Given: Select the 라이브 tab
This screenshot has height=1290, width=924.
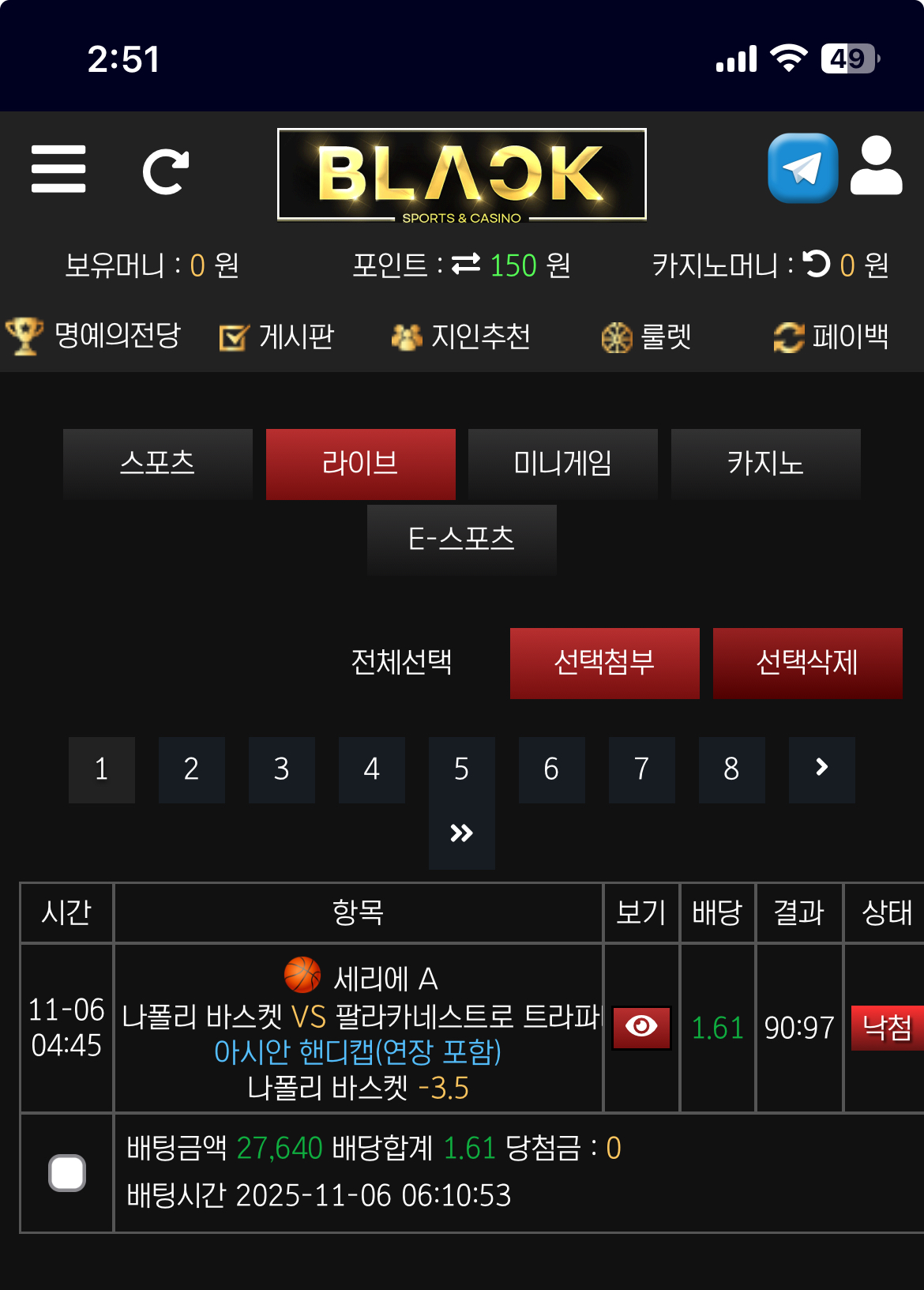Looking at the screenshot, I should point(360,464).
